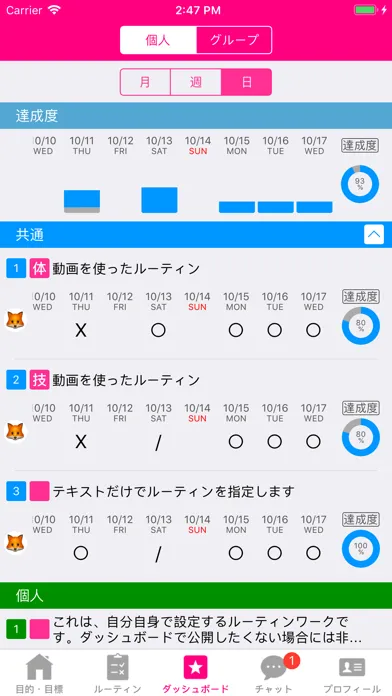Go to the ルーティン tab
Viewport: 392px width, 696px height.
(118, 673)
